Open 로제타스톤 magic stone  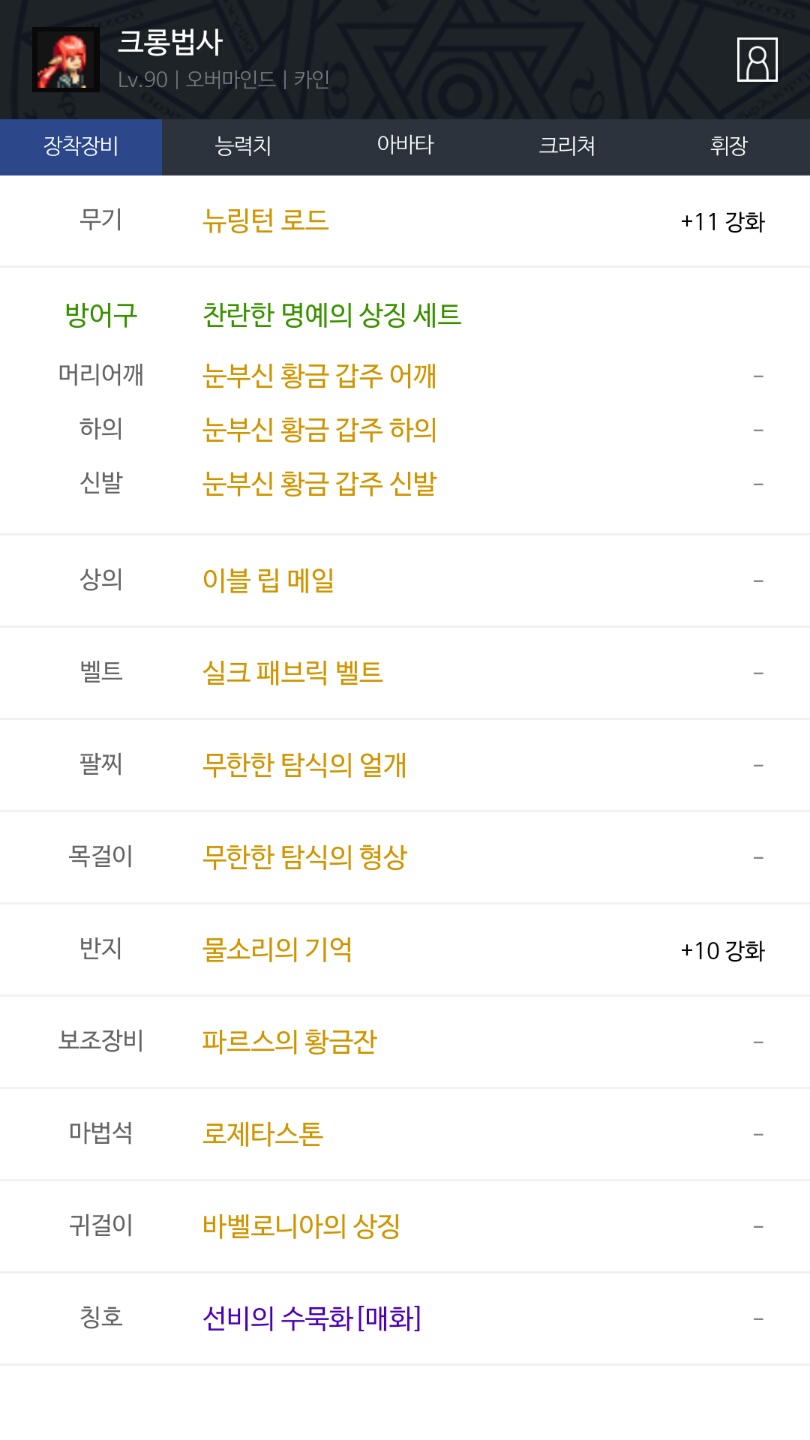(263, 1134)
